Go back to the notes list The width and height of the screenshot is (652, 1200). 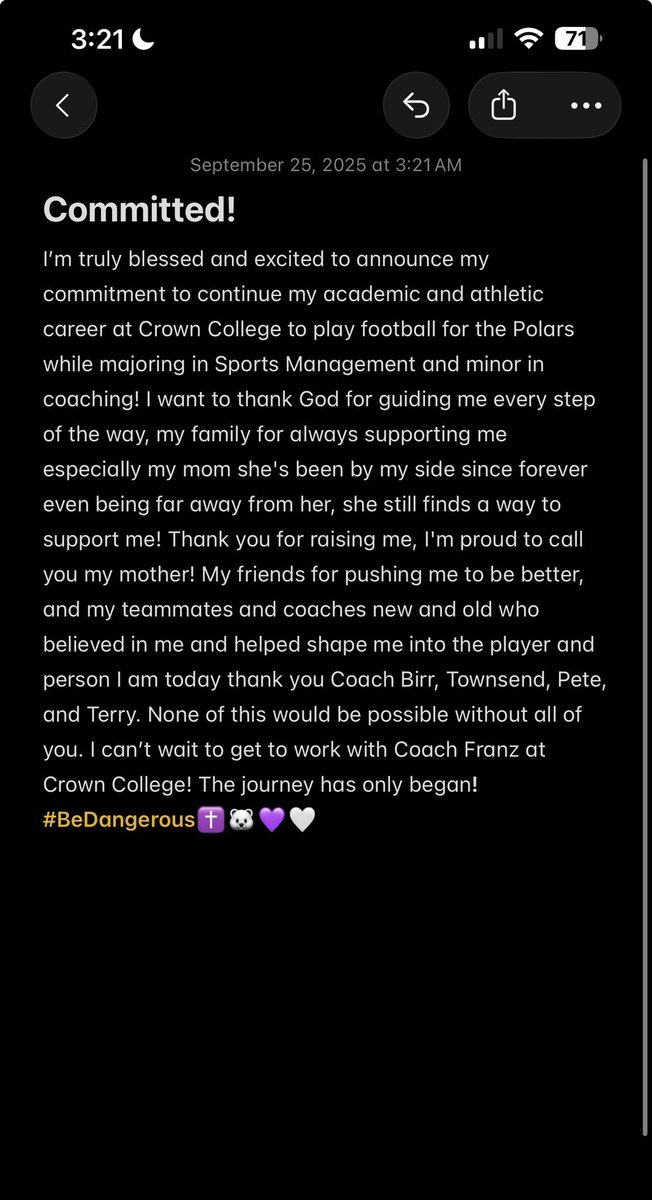coord(63,105)
